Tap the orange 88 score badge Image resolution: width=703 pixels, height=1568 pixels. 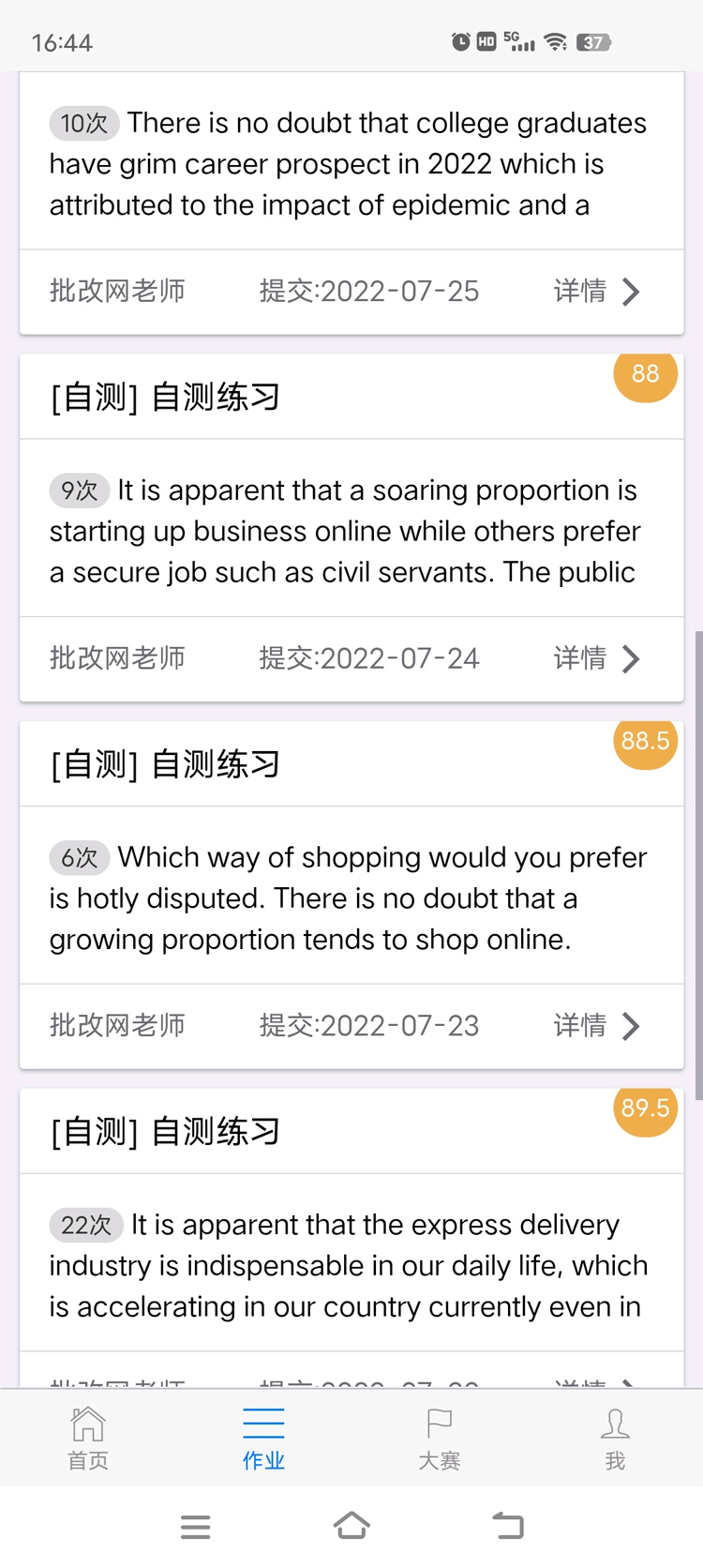pos(645,373)
